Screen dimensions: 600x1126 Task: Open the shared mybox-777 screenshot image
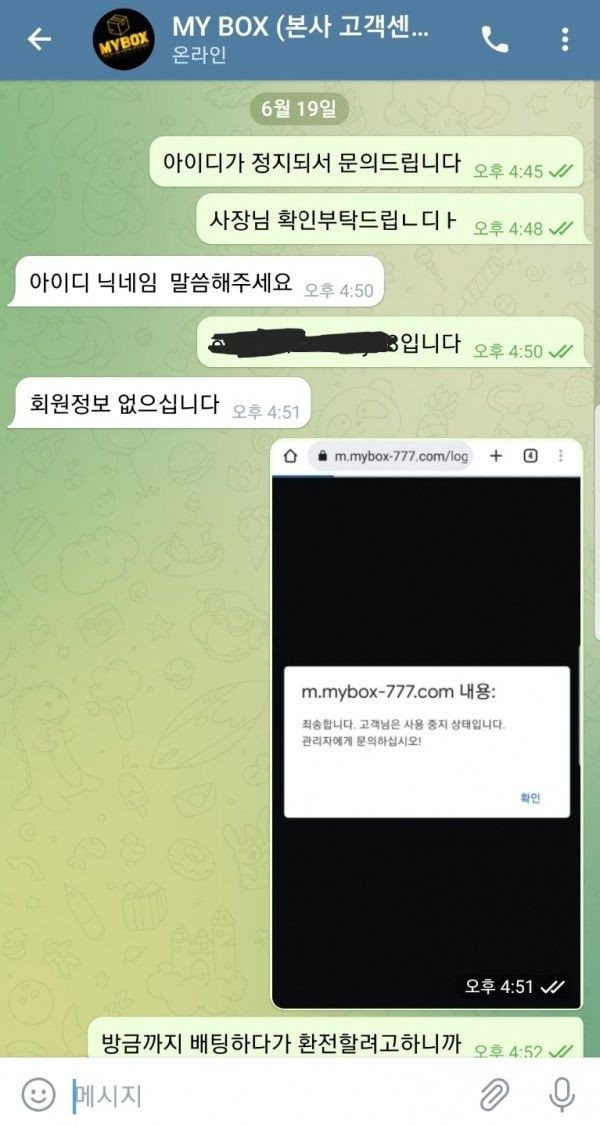click(x=427, y=720)
